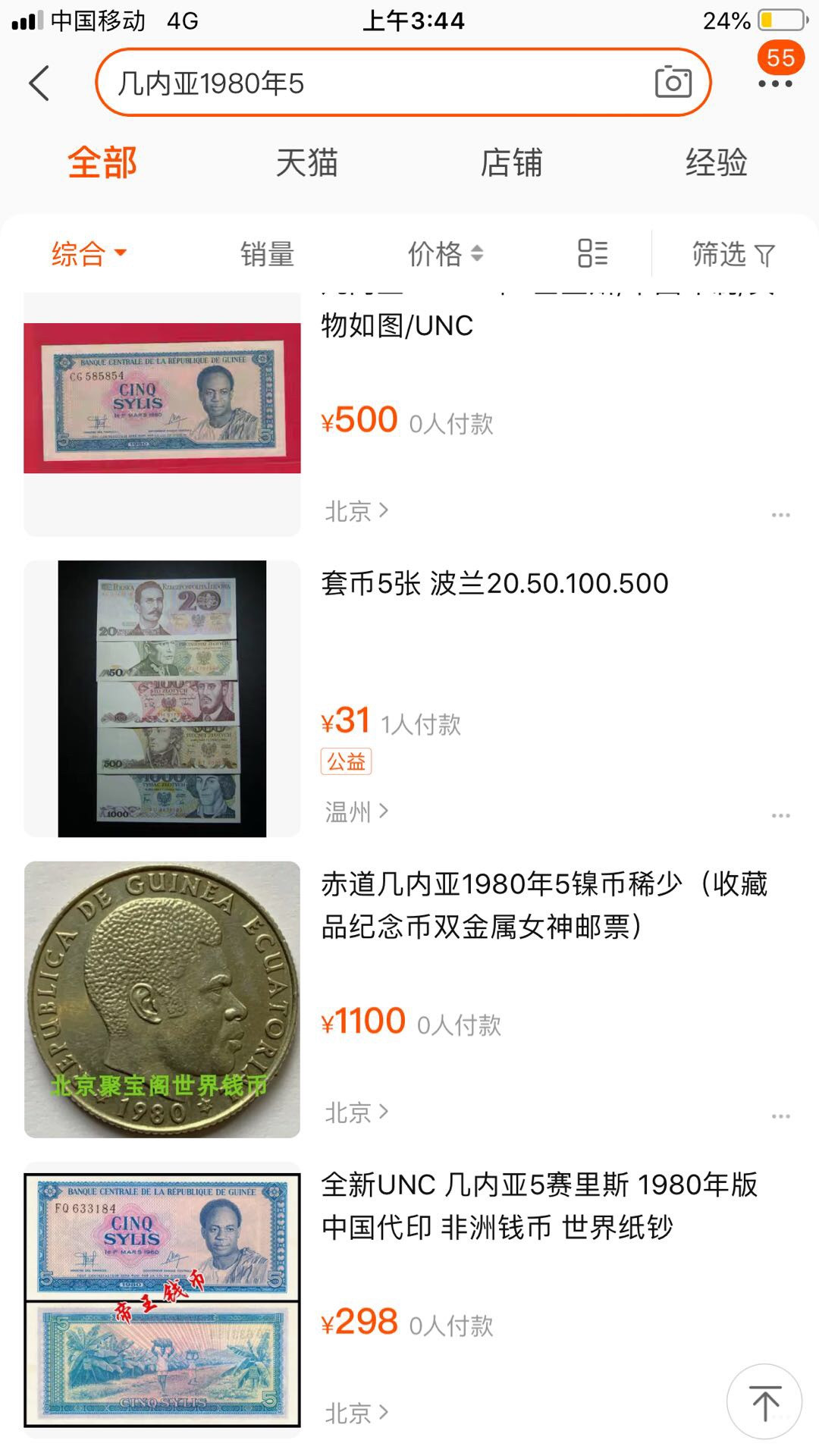This screenshot has width=819, height=1456.
Task: Switch to the 天猫 tab
Action: pyautogui.click(x=307, y=162)
